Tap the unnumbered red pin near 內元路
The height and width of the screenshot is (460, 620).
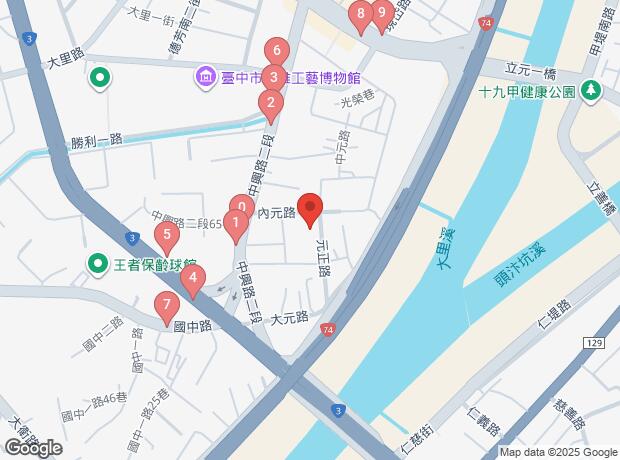(x=310, y=210)
